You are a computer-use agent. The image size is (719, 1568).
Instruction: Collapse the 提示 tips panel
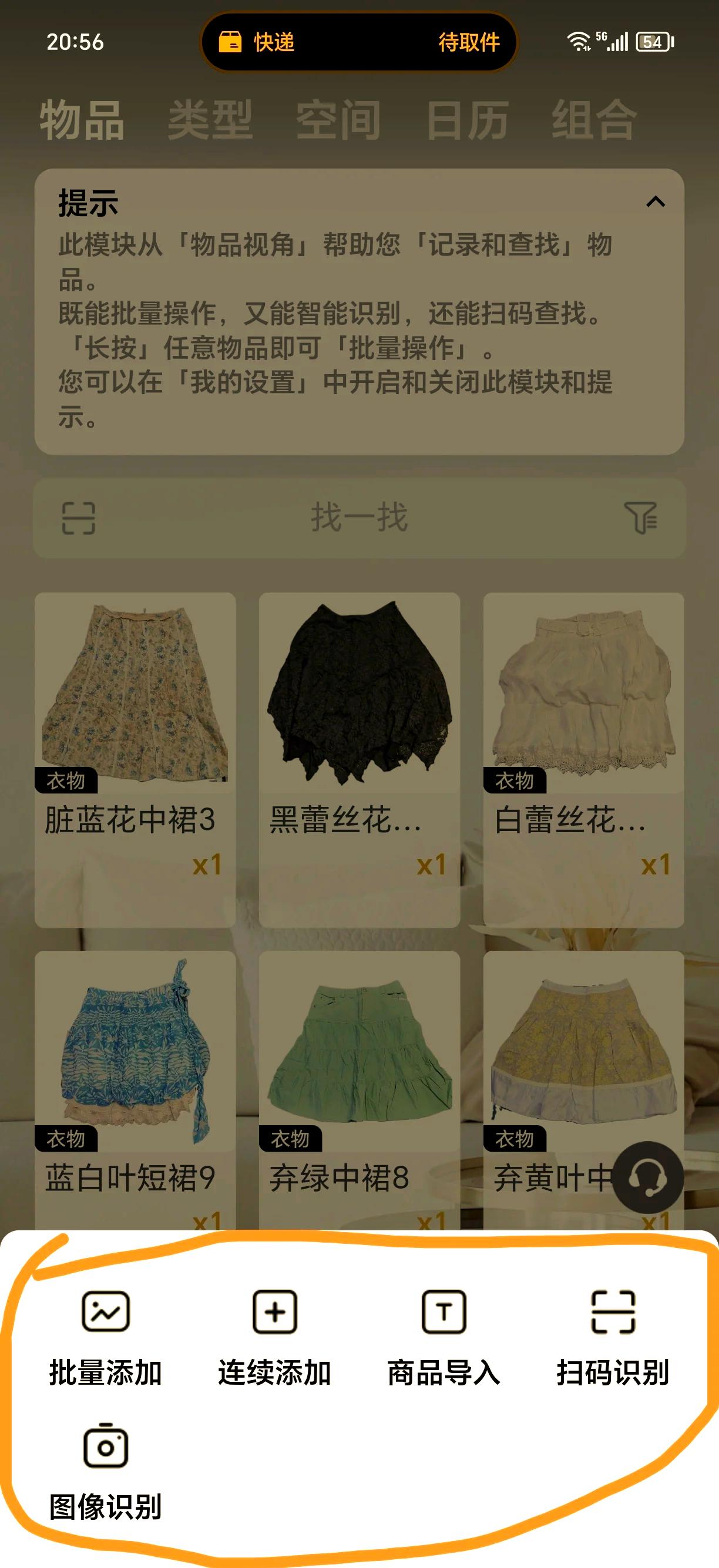point(656,203)
